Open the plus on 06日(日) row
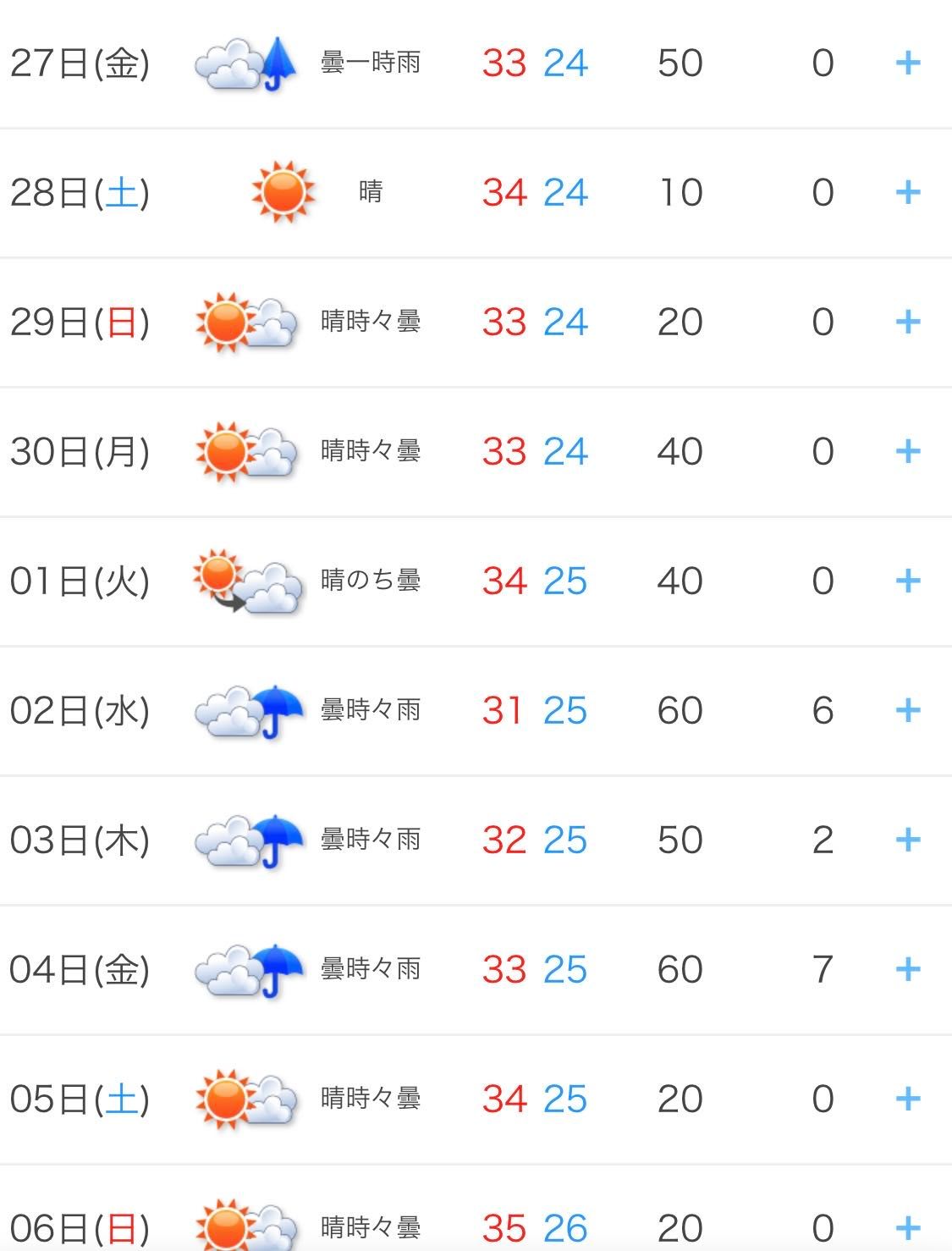952x1251 pixels. [907, 1227]
